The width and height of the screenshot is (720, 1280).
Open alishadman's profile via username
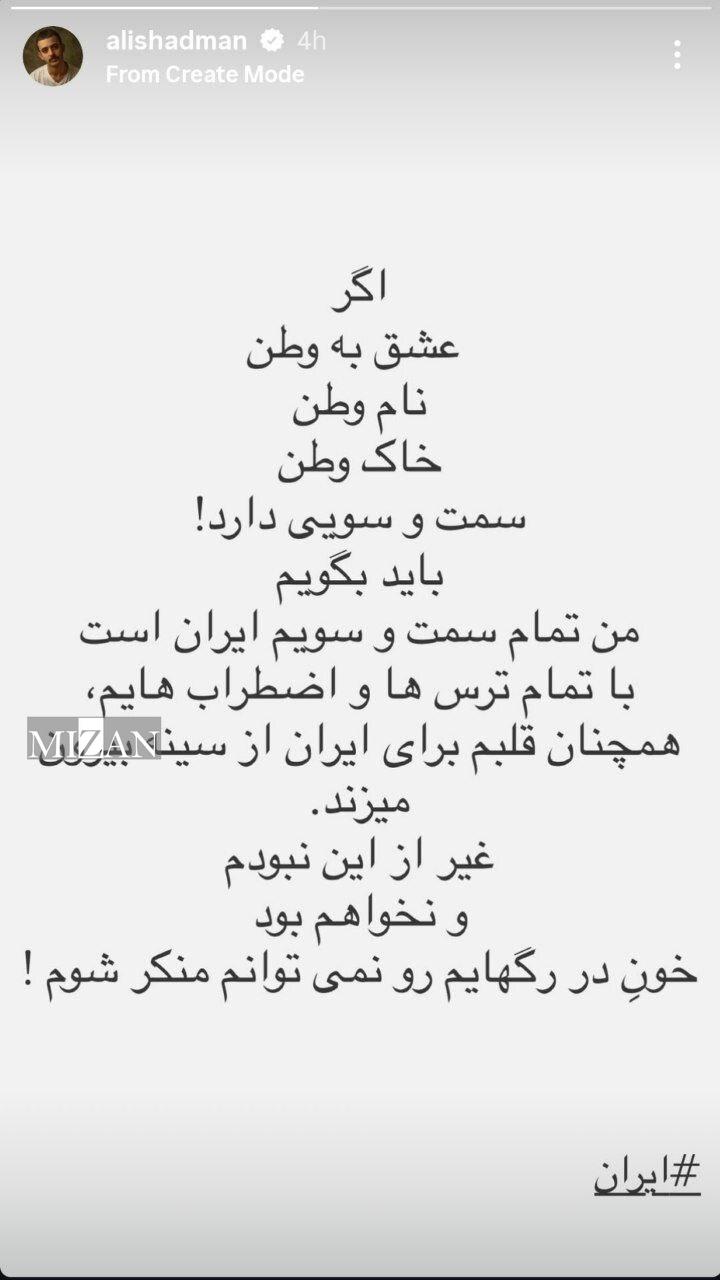coord(180,42)
